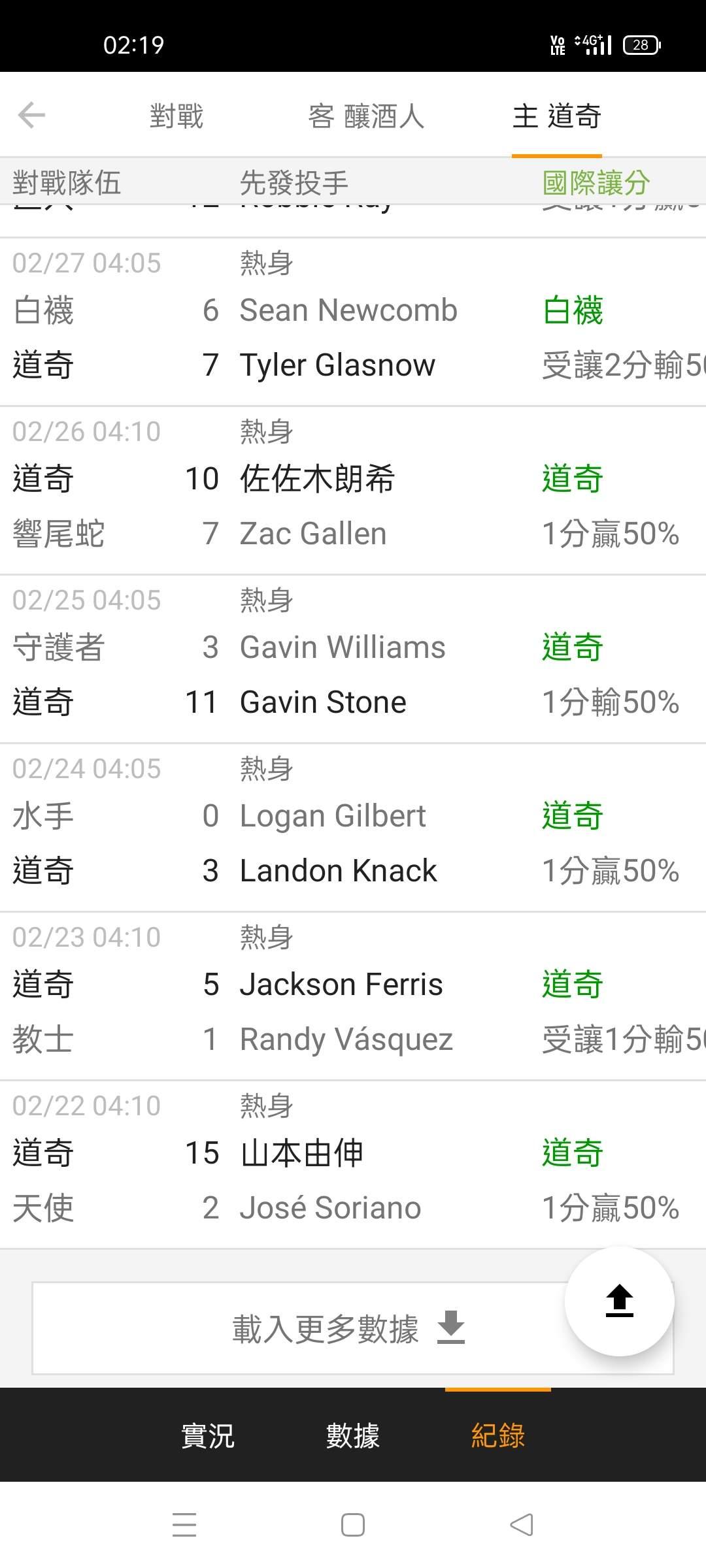This screenshot has height=1568, width=706.
Task: Switch to the 客 釀酒人 tab
Action: [x=366, y=116]
